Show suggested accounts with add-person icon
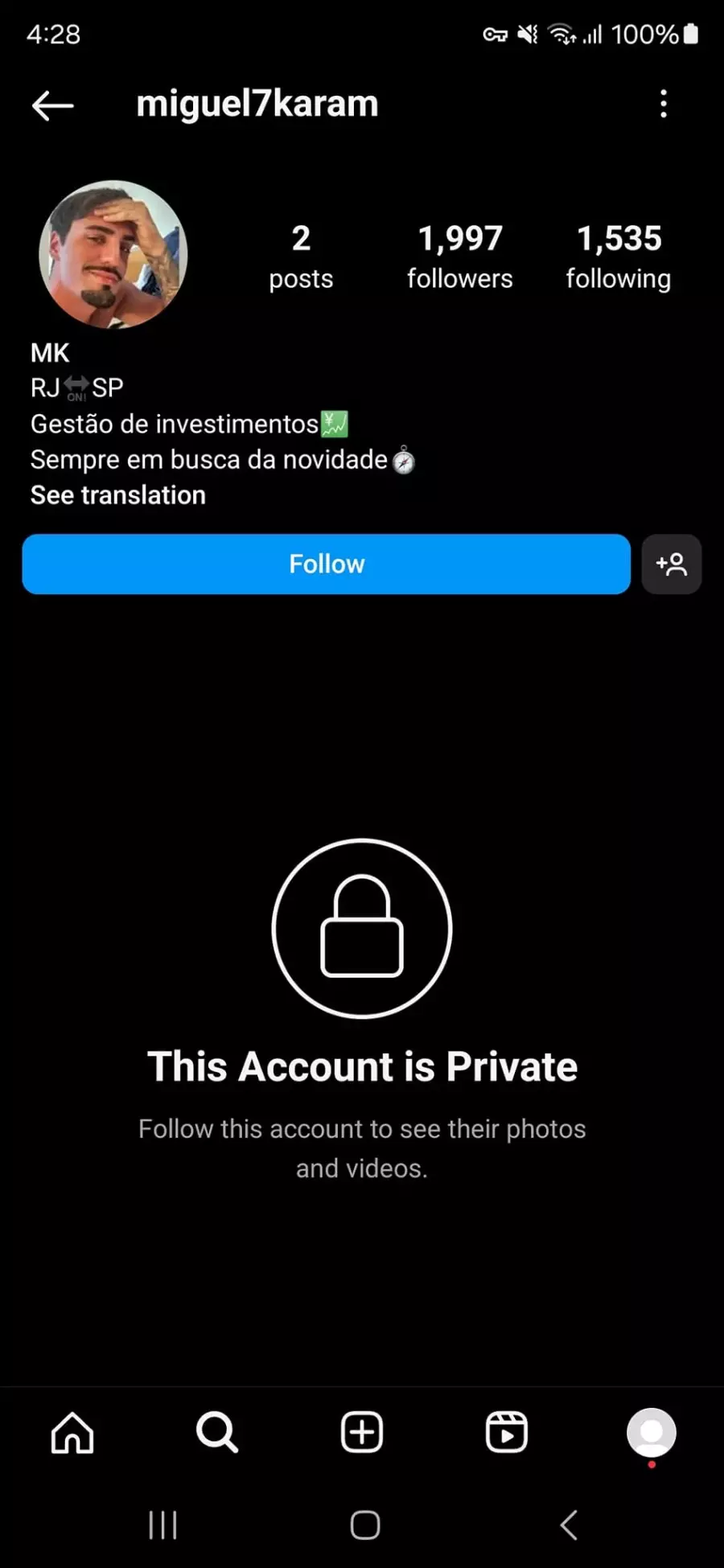724x1568 pixels. click(x=672, y=564)
